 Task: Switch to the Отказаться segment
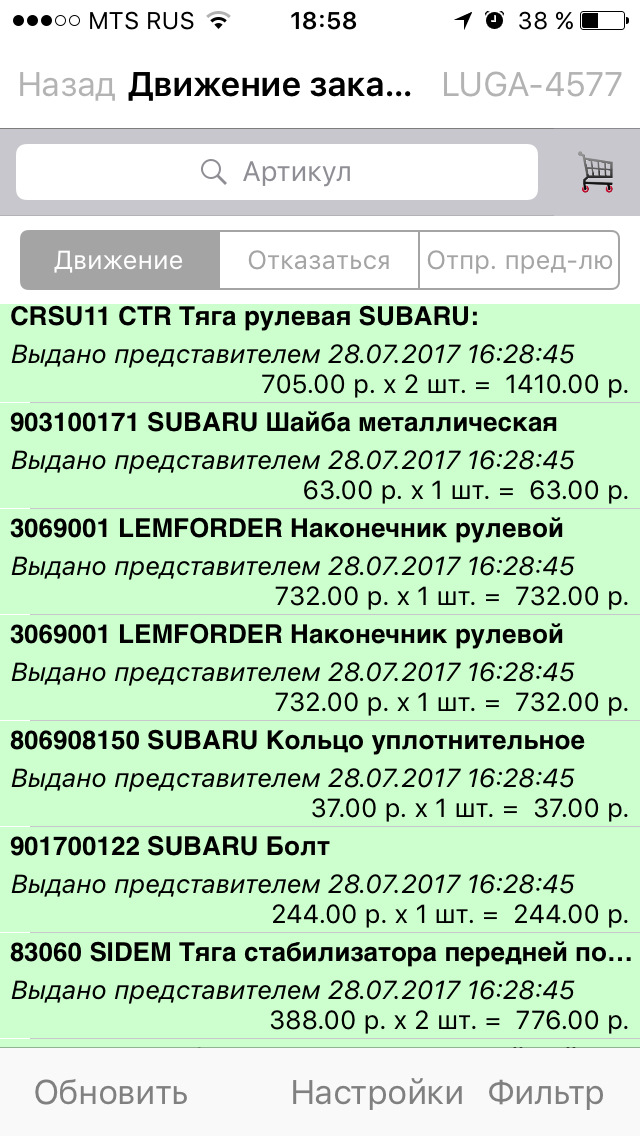318,261
